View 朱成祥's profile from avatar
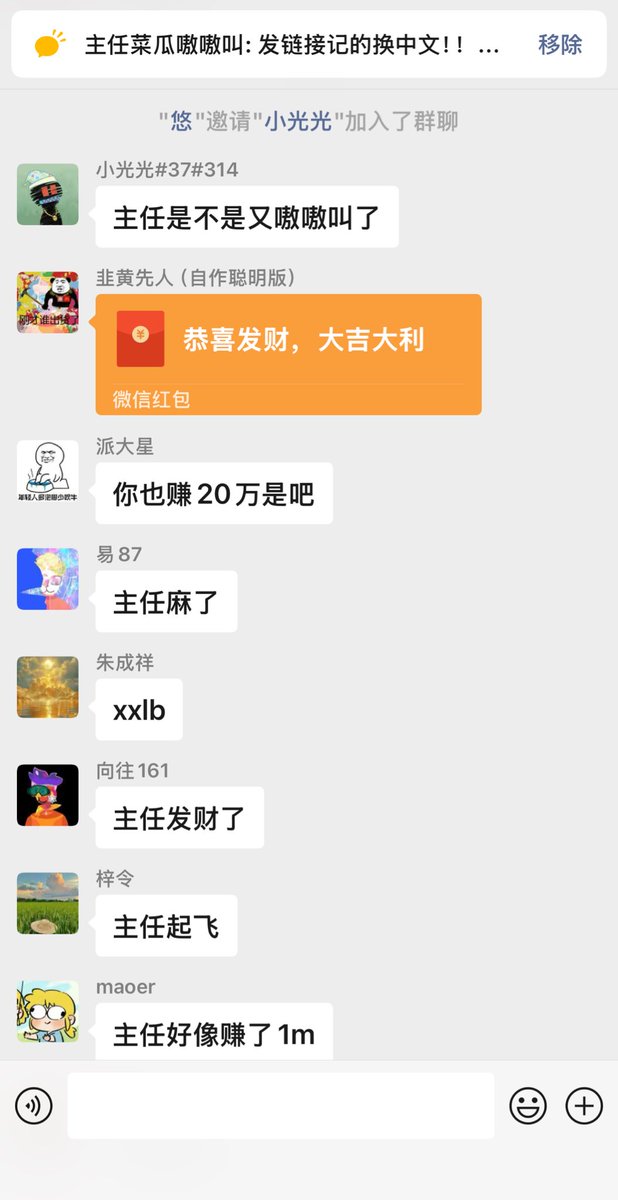 pos(47,687)
